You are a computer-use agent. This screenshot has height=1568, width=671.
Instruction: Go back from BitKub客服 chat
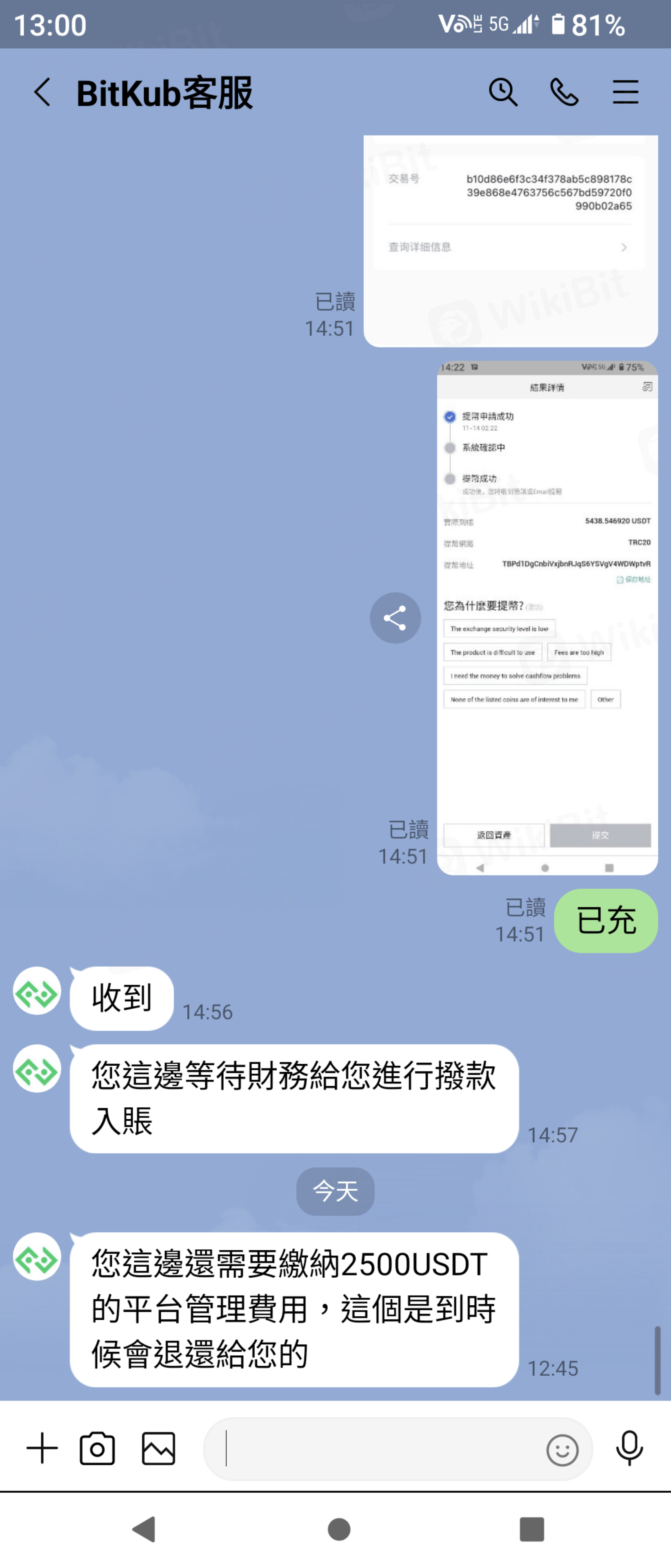[42, 93]
